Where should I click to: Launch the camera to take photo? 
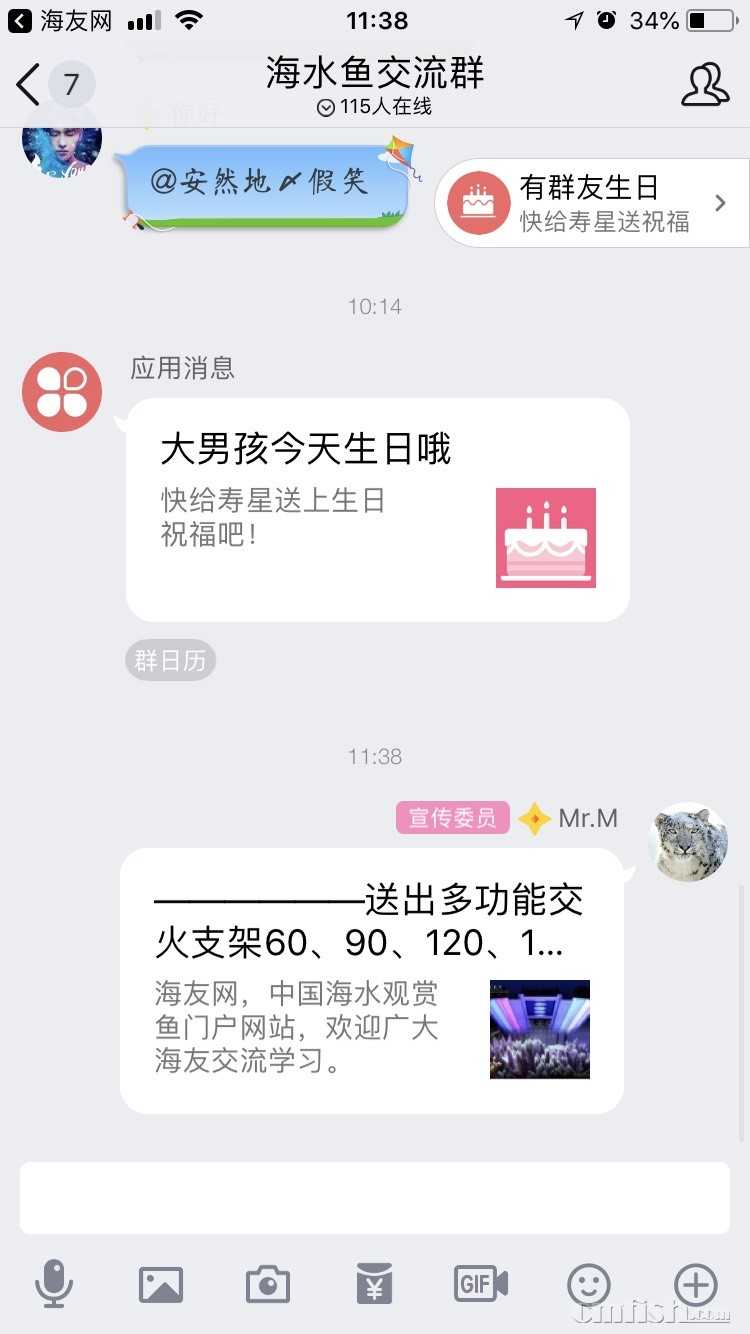point(267,1284)
